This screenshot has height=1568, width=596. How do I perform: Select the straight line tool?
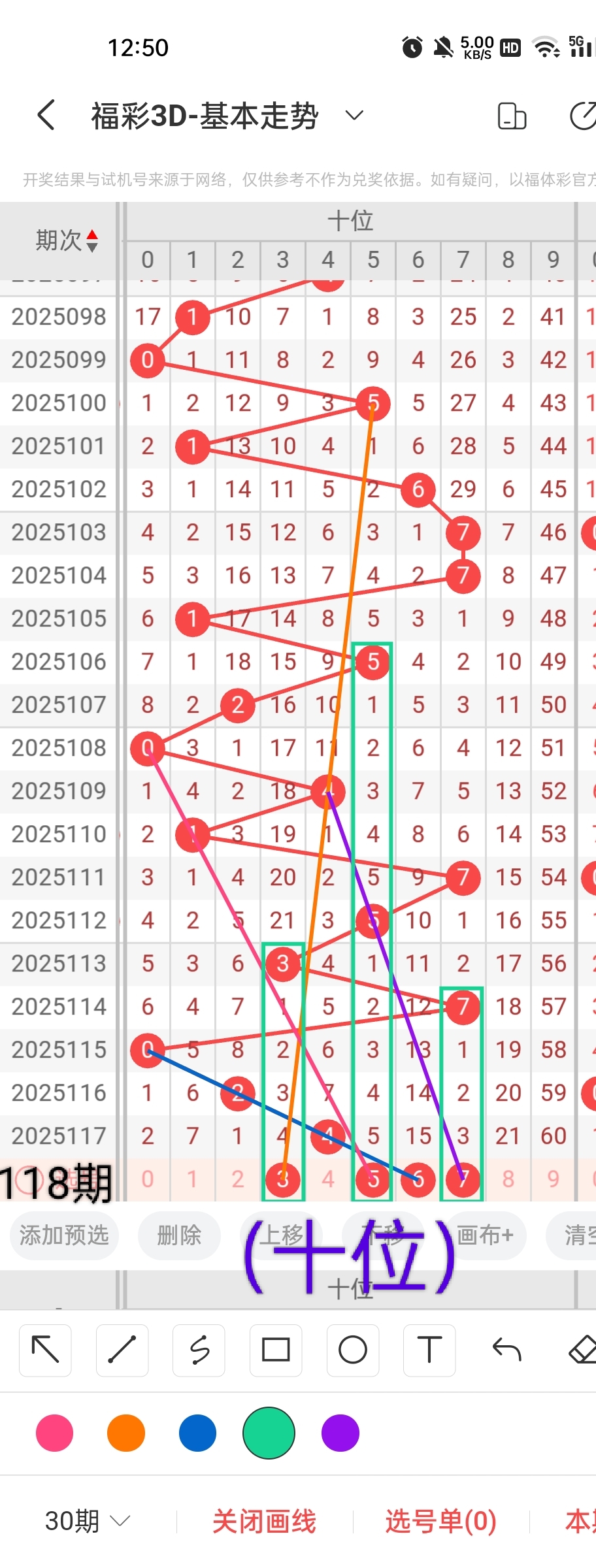click(122, 1350)
